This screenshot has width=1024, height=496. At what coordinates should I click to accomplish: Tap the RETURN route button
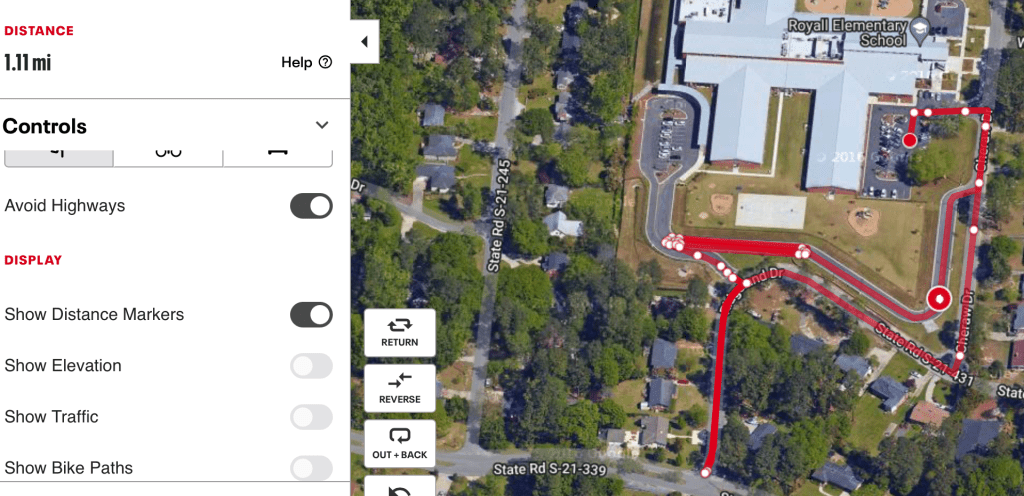(x=399, y=332)
